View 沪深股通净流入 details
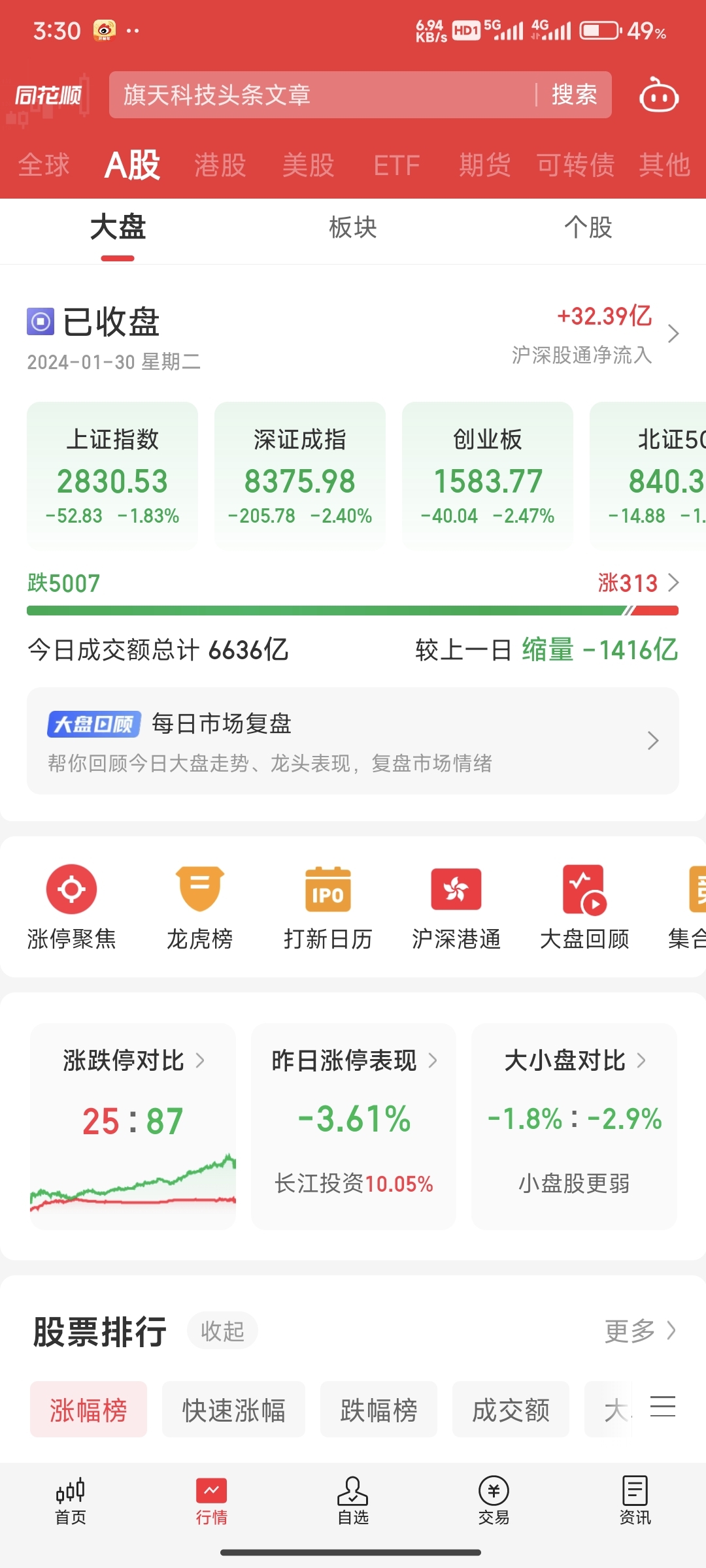Screen dimensions: 706x1568 pos(595,334)
